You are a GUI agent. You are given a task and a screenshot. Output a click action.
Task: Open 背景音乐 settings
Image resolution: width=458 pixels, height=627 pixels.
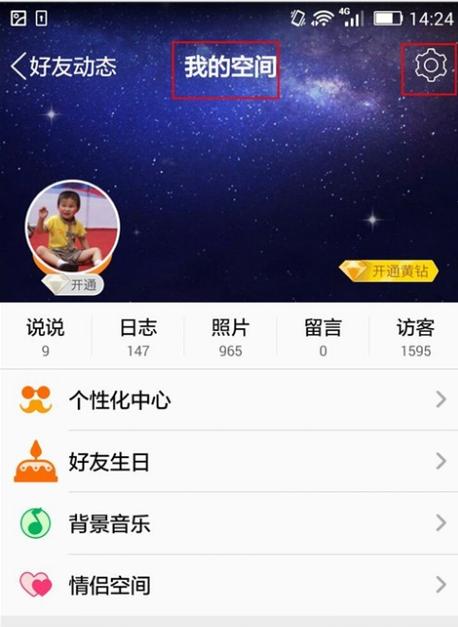point(229,523)
